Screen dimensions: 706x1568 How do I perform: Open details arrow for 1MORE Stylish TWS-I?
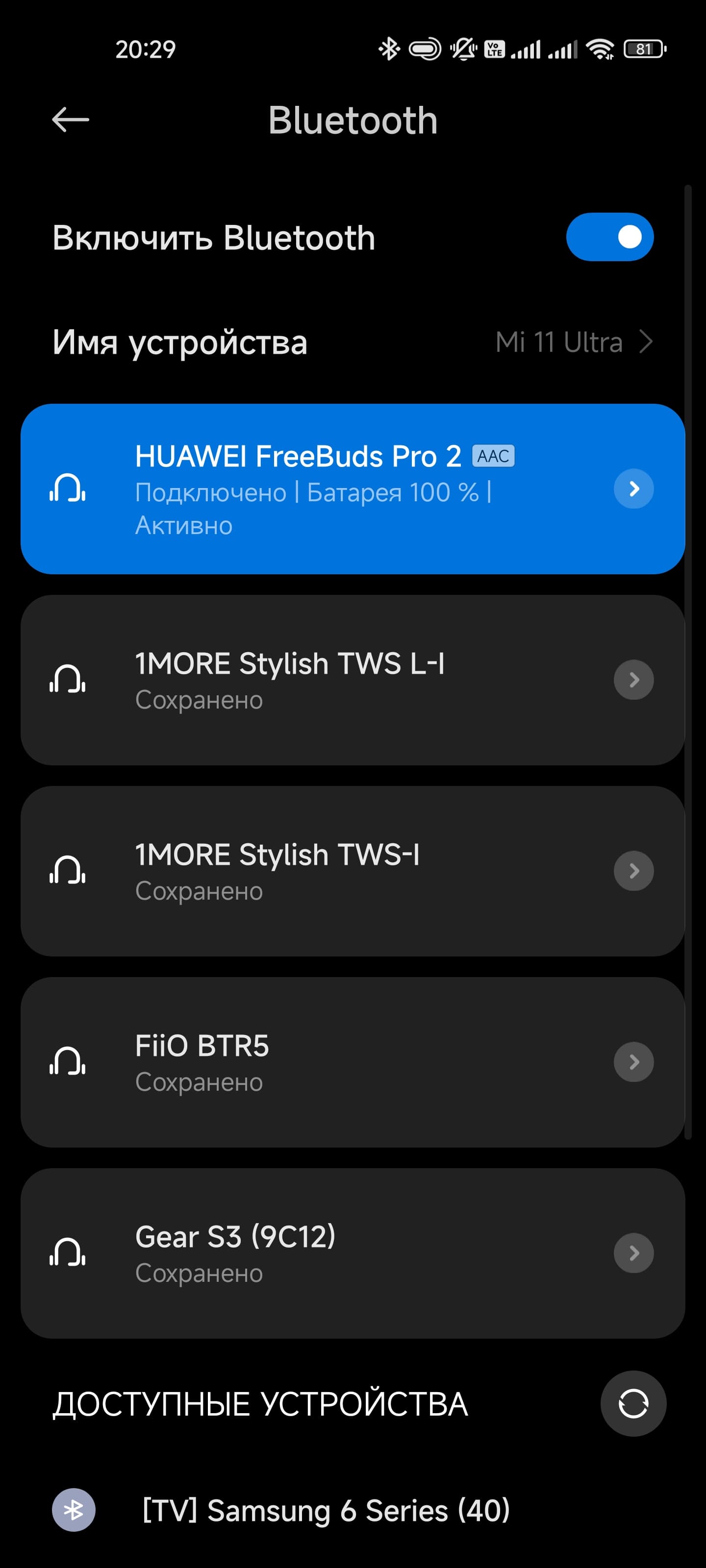pos(633,871)
